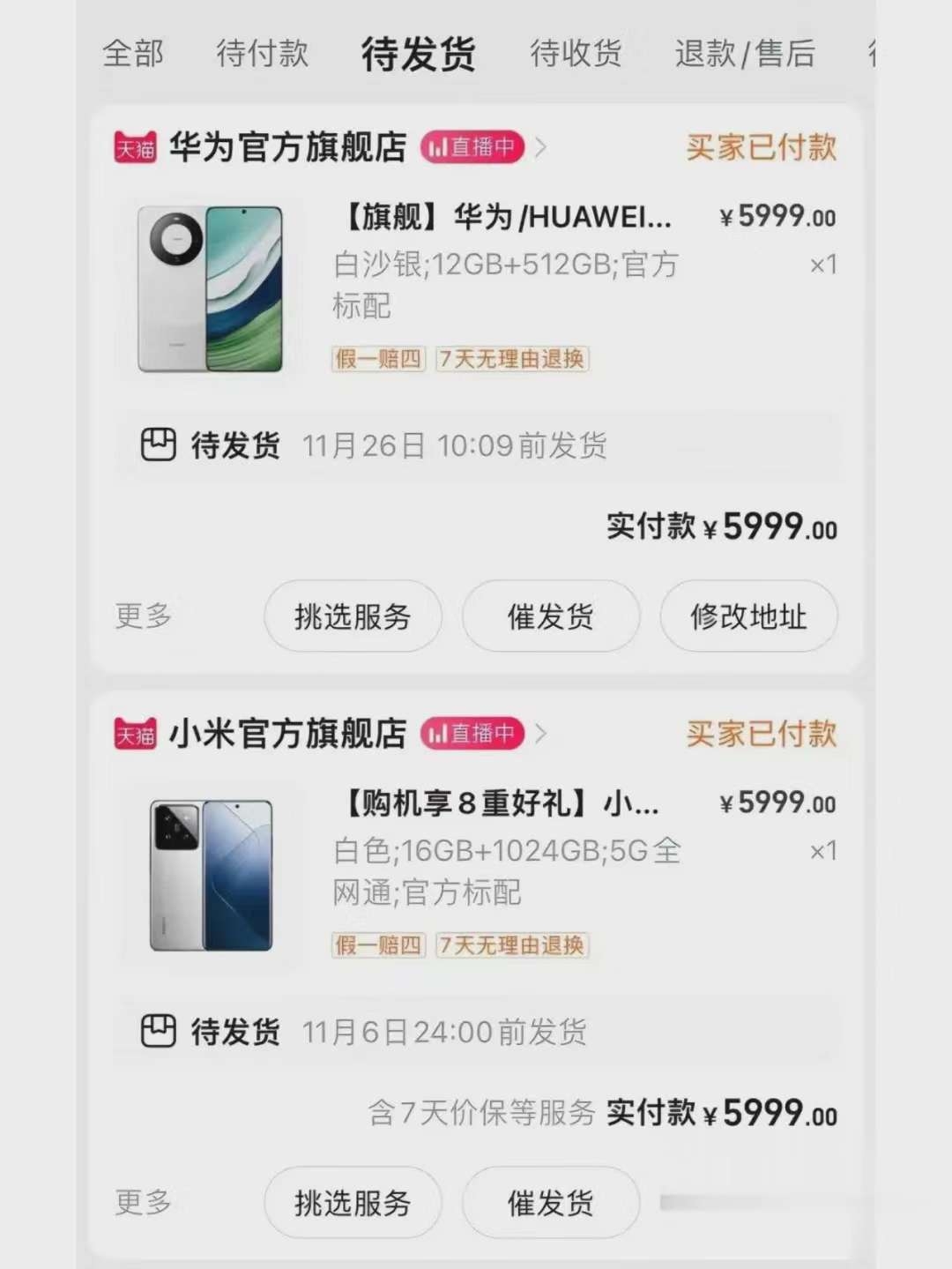Select the 退款/售后 tab
Viewport: 952px width, 1269px height.
745,54
